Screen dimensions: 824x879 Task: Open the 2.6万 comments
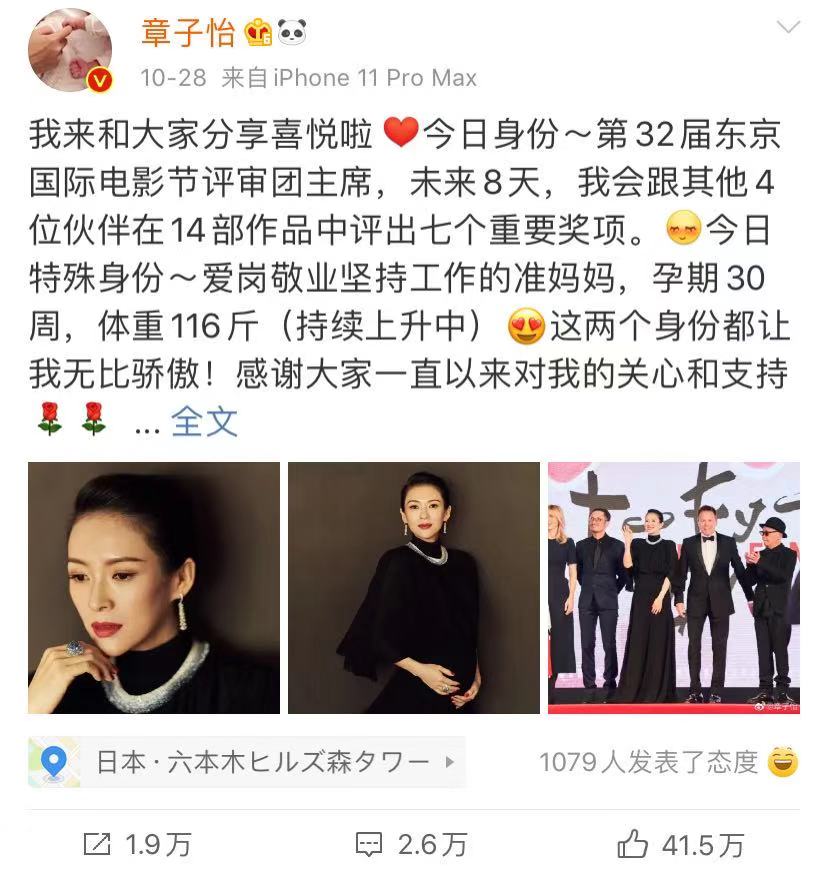(411, 845)
